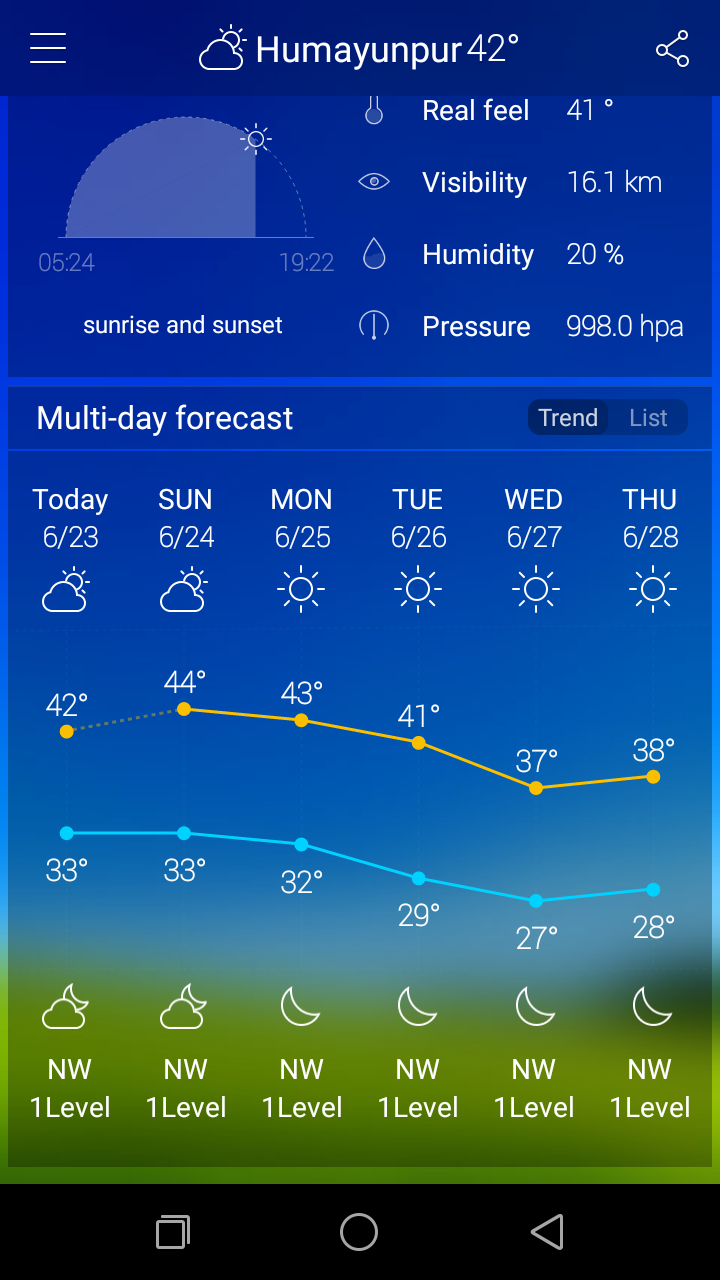Open the hamburger menu
The height and width of the screenshot is (1280, 720).
click(x=48, y=48)
